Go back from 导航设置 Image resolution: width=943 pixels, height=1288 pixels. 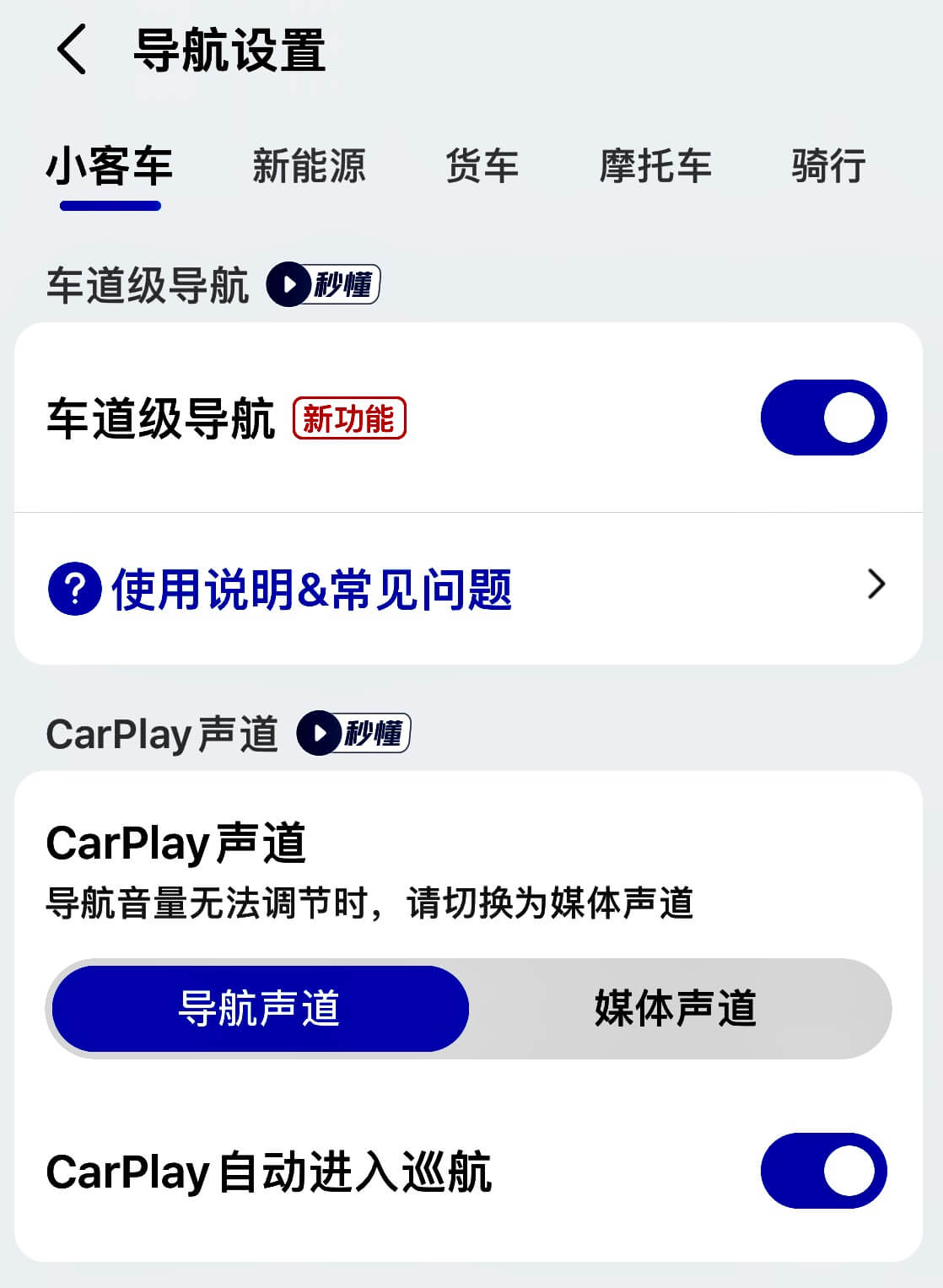72,50
